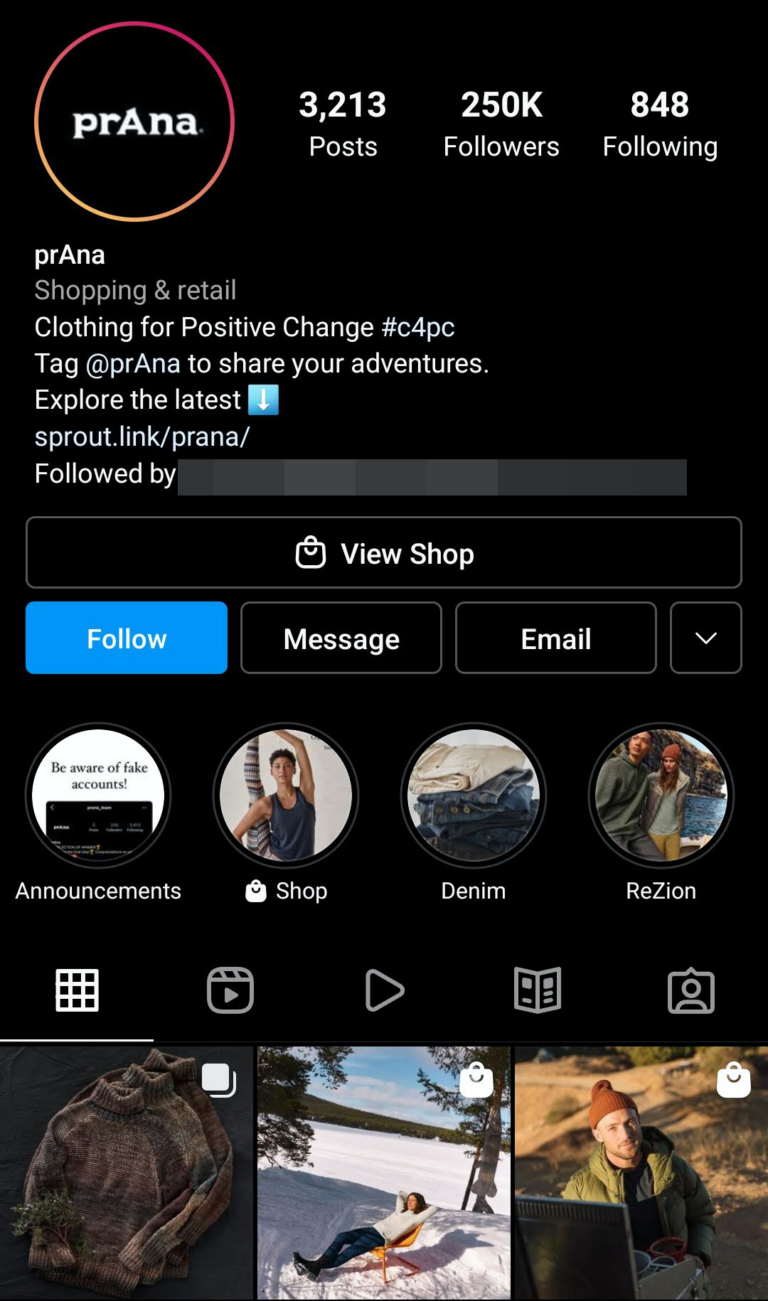The height and width of the screenshot is (1301, 768).
Task: View prAna's Followers list
Action: click(500, 122)
